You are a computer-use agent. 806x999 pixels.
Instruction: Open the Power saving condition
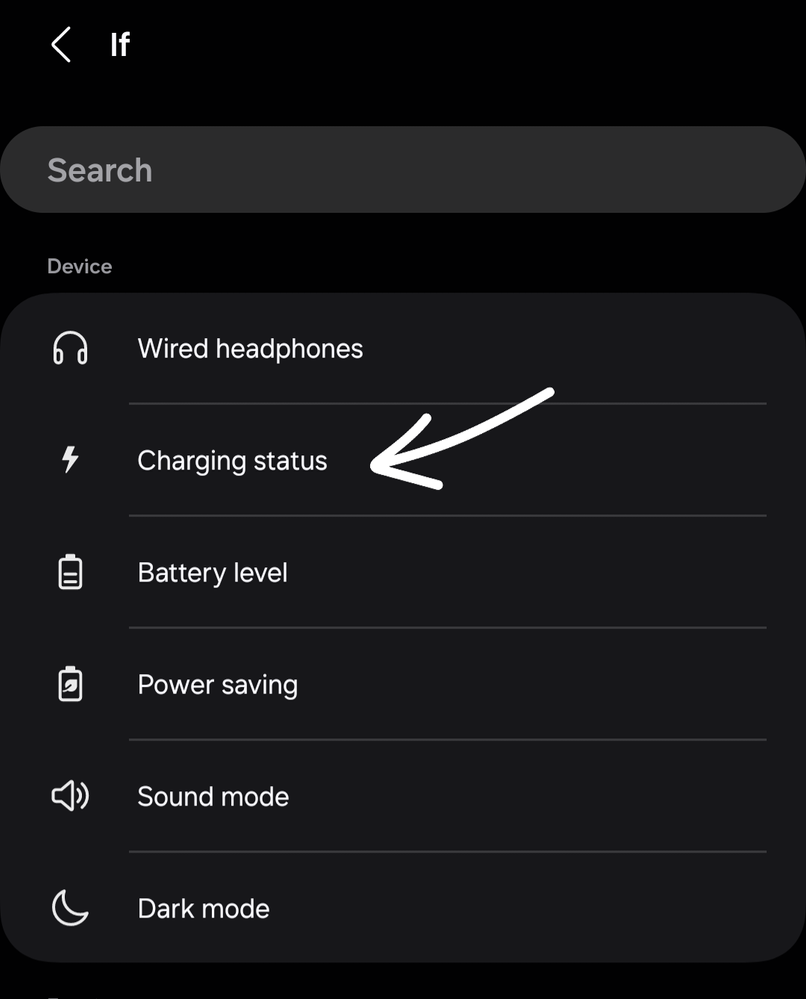pos(217,685)
